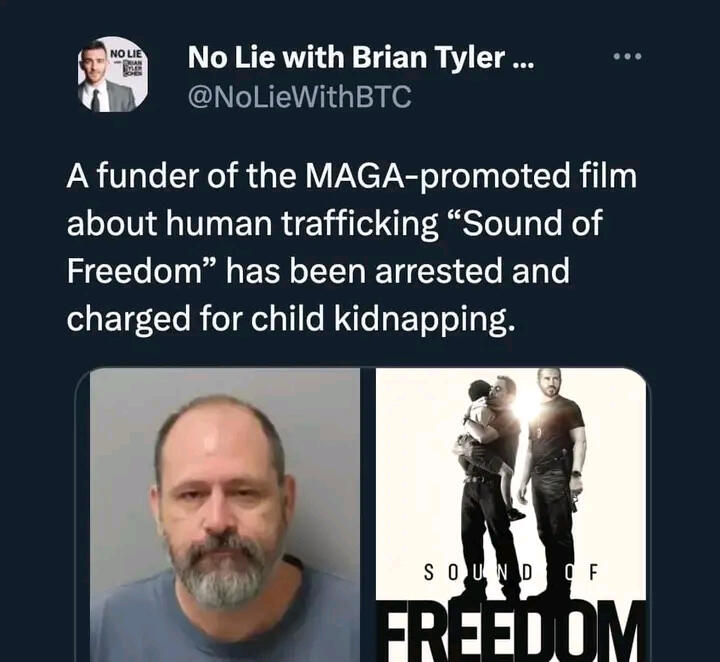Open the No Lie with Brian Tyler avatar
720x662 pixels.
[113, 76]
